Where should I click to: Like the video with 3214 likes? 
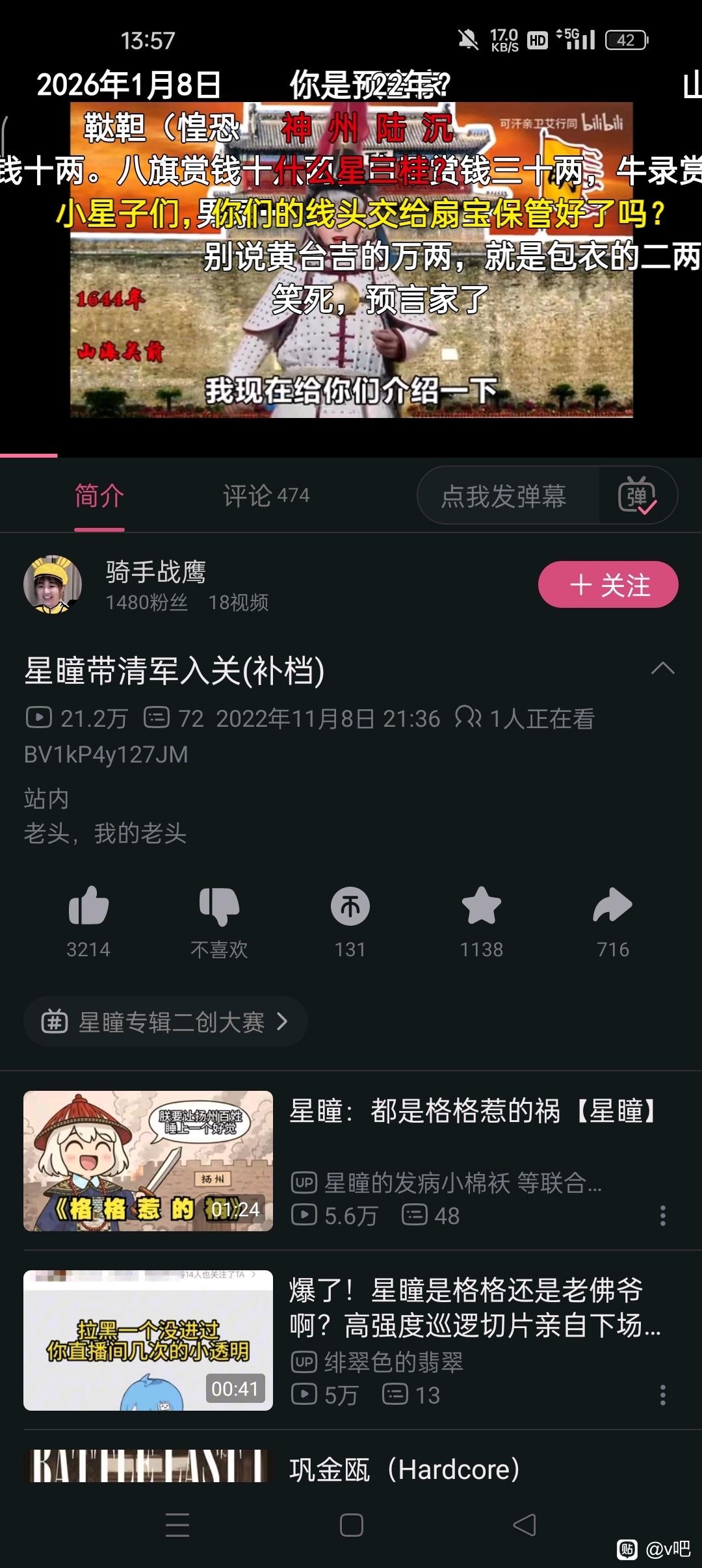tap(88, 906)
